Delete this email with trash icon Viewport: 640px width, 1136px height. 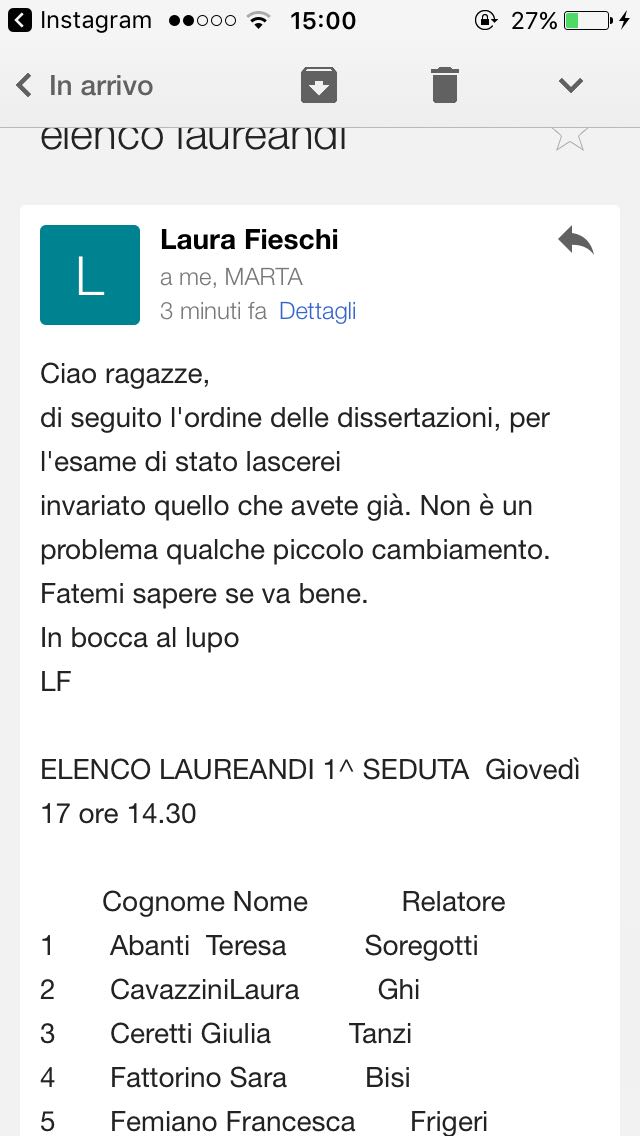[445, 85]
